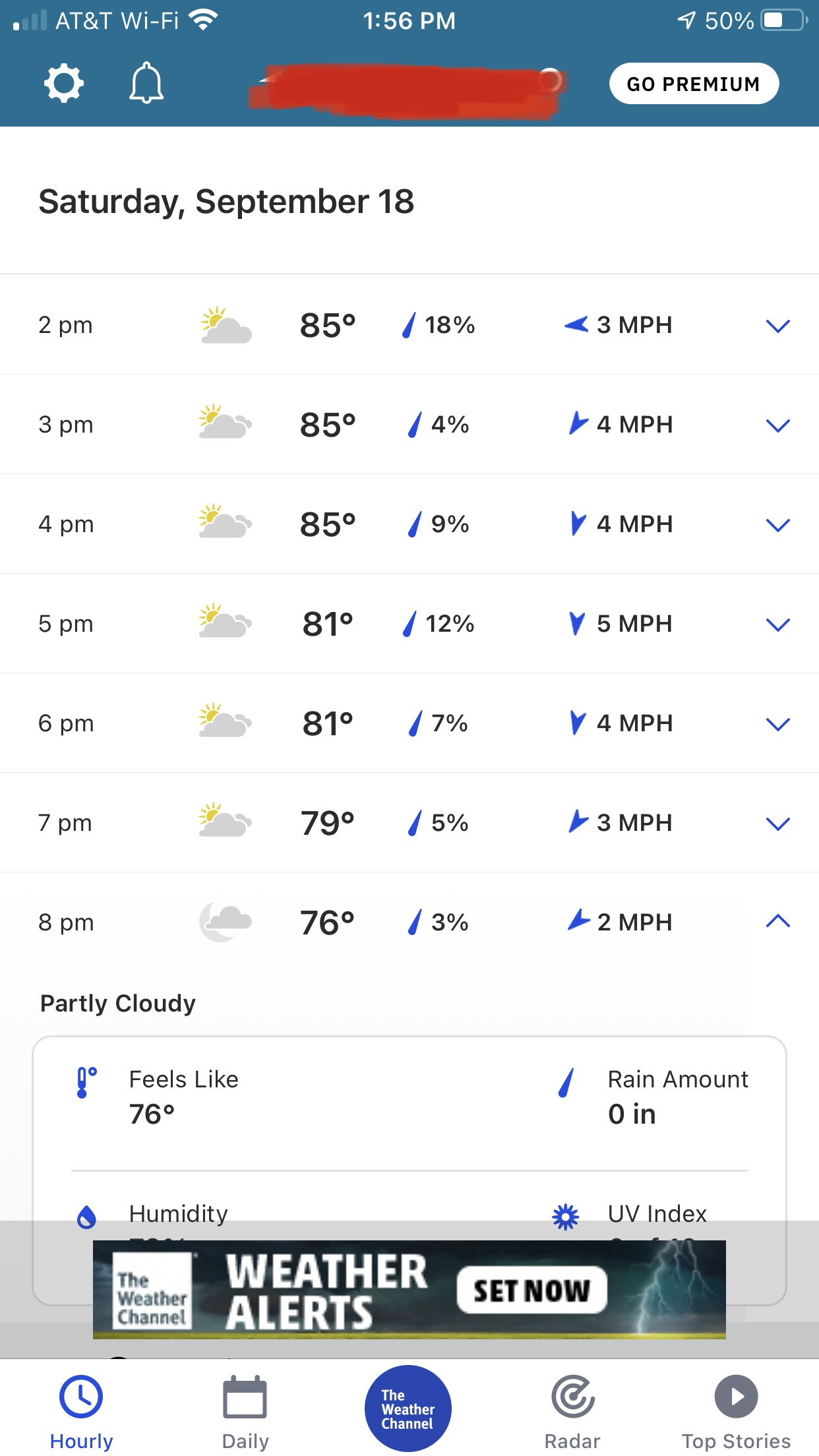This screenshot has width=819, height=1456.
Task: Go to The Weather Channel home tab
Action: click(x=408, y=1409)
